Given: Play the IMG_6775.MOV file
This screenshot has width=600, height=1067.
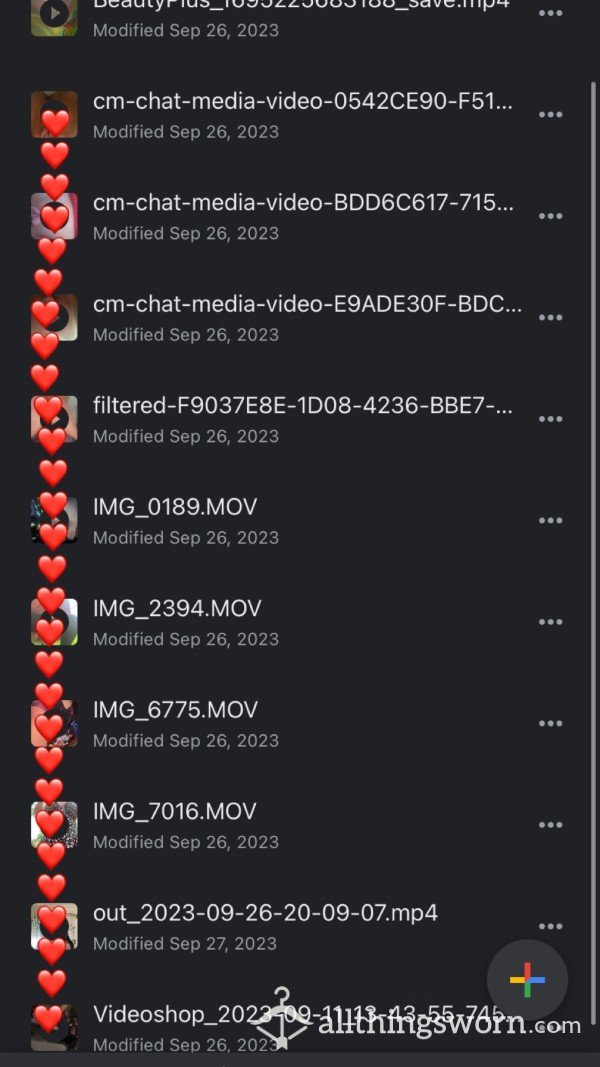Looking at the screenshot, I should coord(175,711).
